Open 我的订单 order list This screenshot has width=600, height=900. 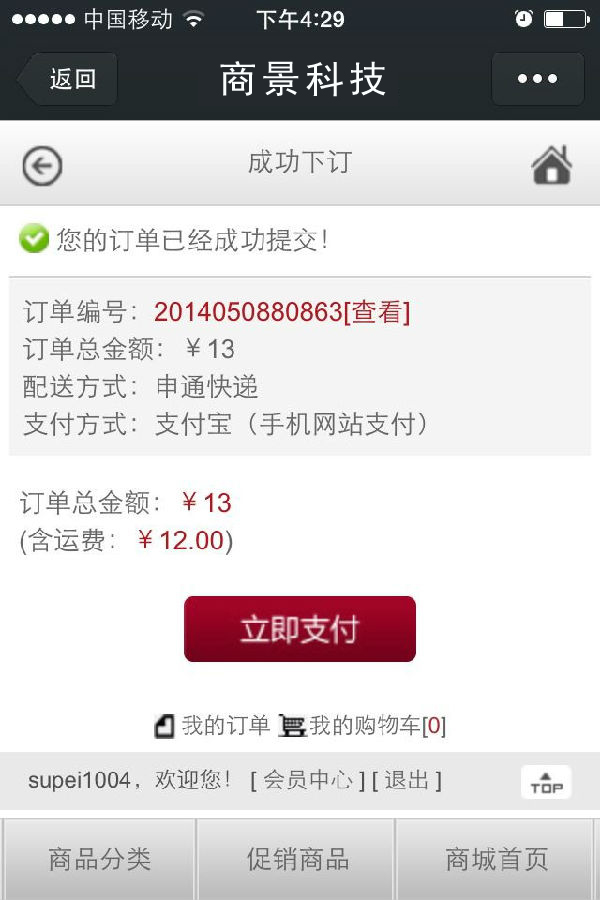(x=214, y=726)
